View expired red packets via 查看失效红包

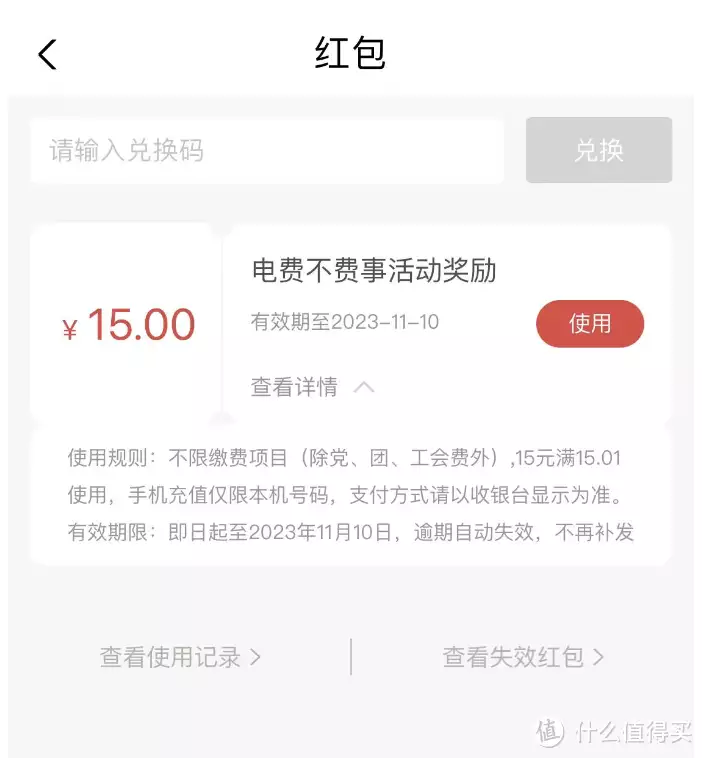(x=523, y=657)
